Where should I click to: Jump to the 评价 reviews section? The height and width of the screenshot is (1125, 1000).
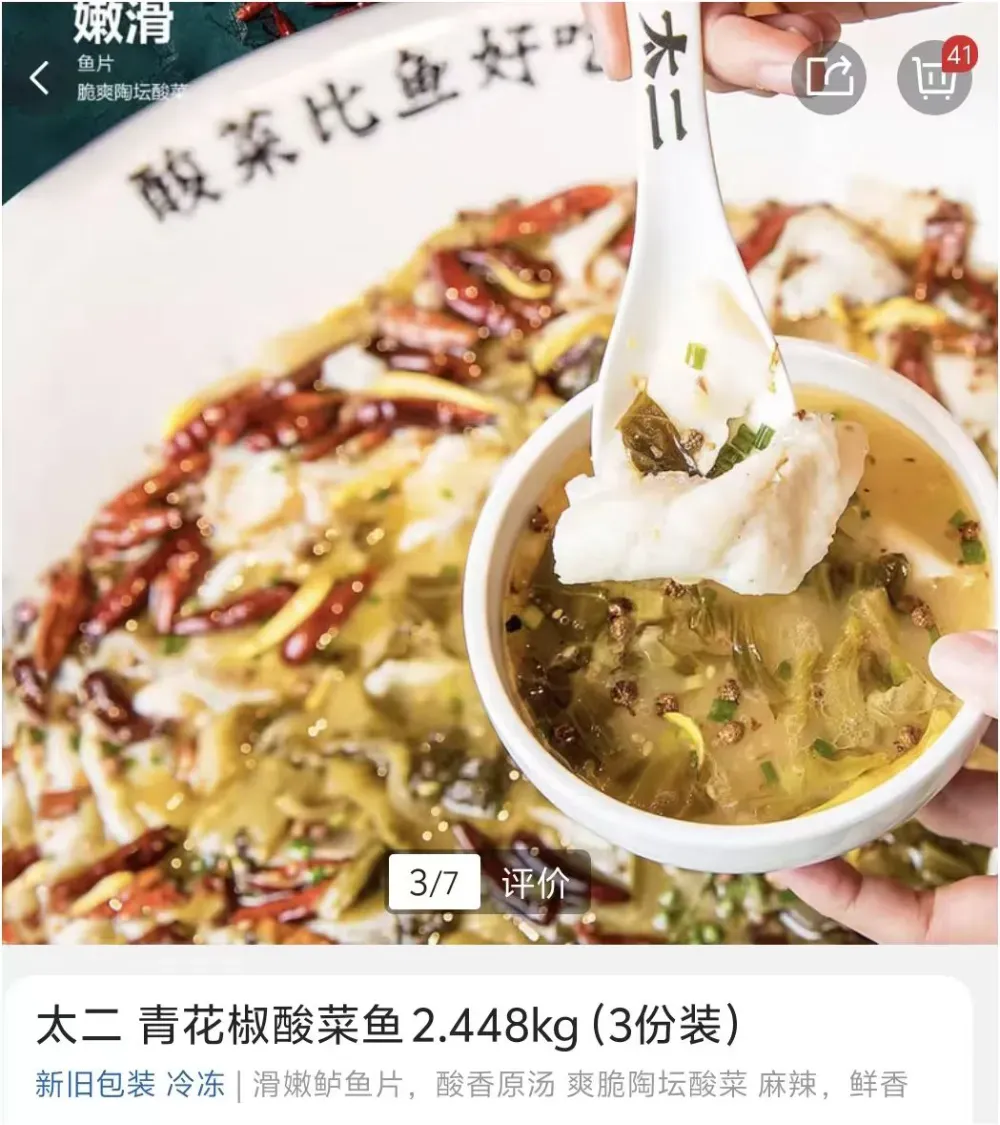pyautogui.click(x=535, y=882)
